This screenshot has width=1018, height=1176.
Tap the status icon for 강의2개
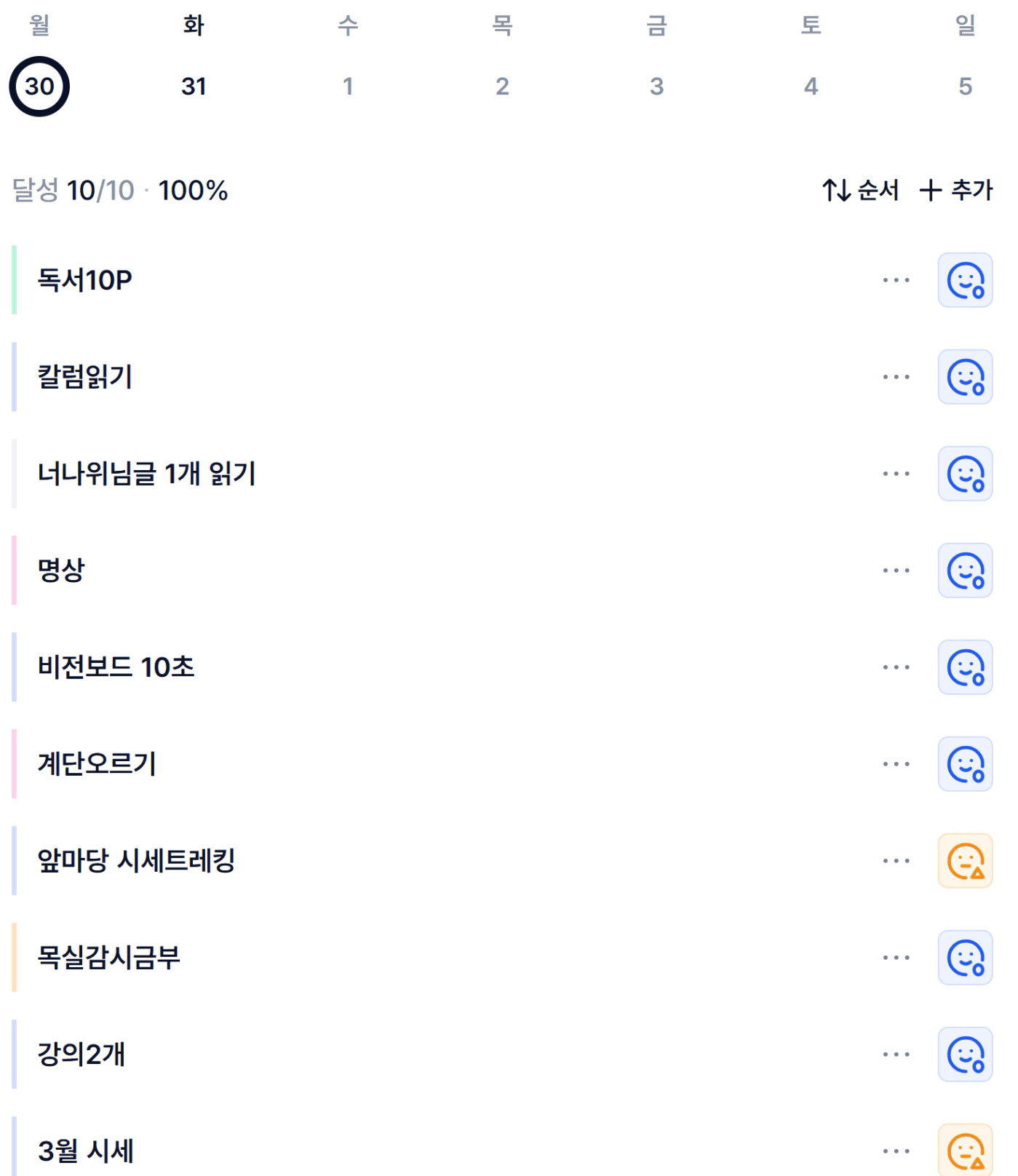coord(965,1054)
